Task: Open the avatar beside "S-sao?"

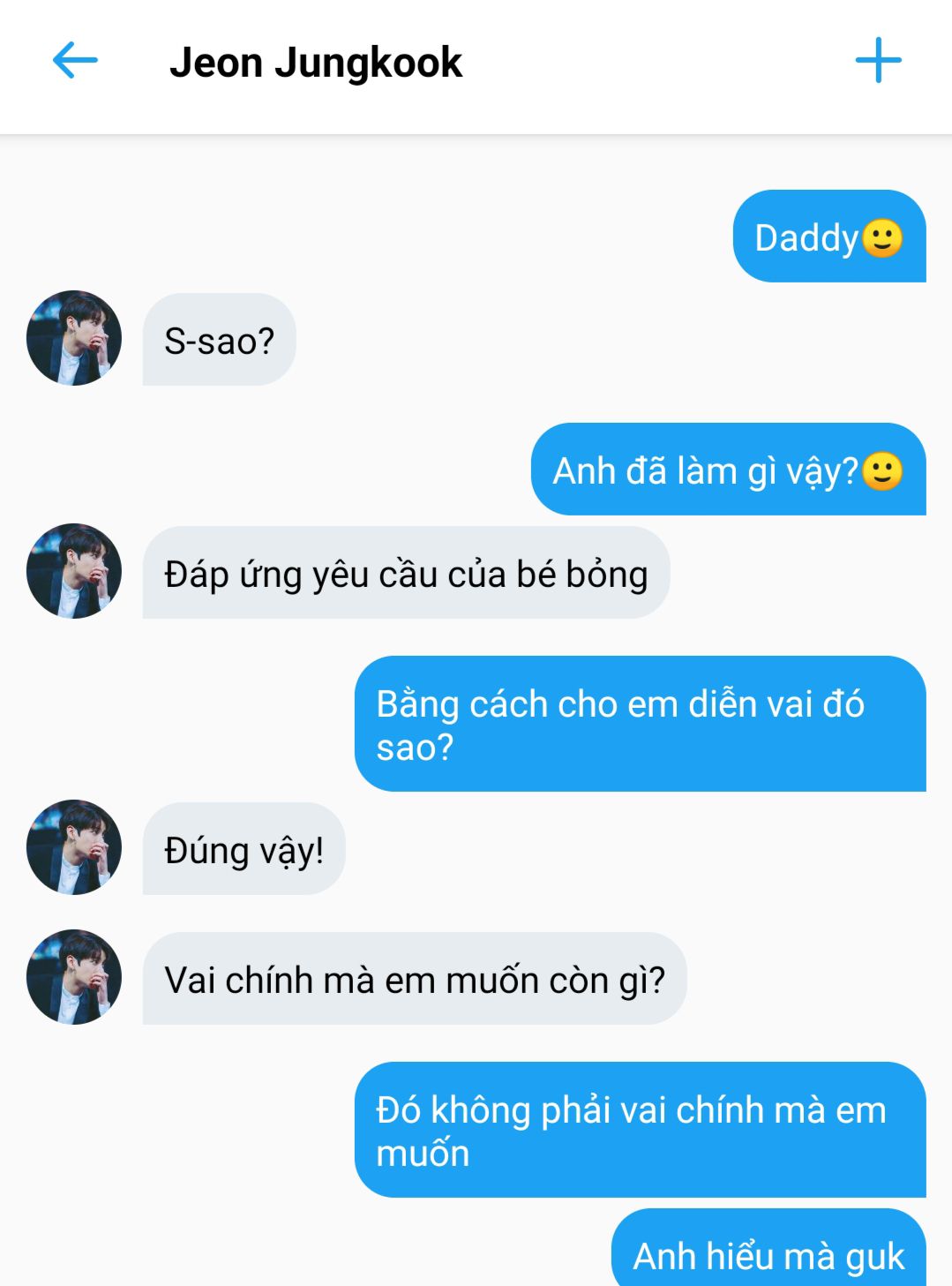Action: [74, 338]
